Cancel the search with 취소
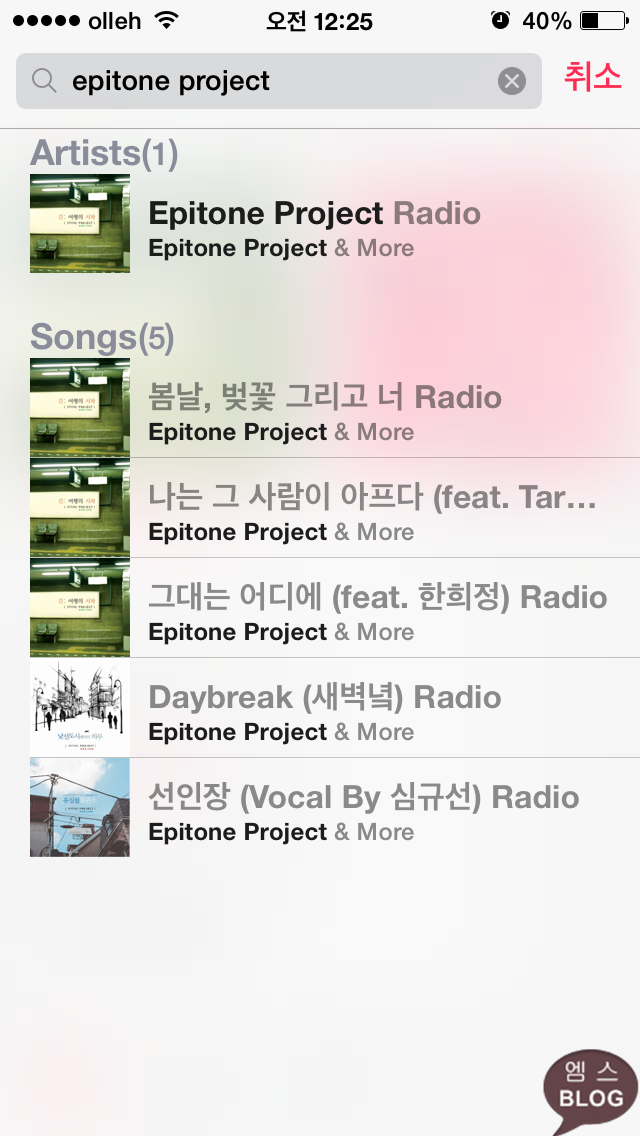Screen dimensions: 640x1136 592,78
